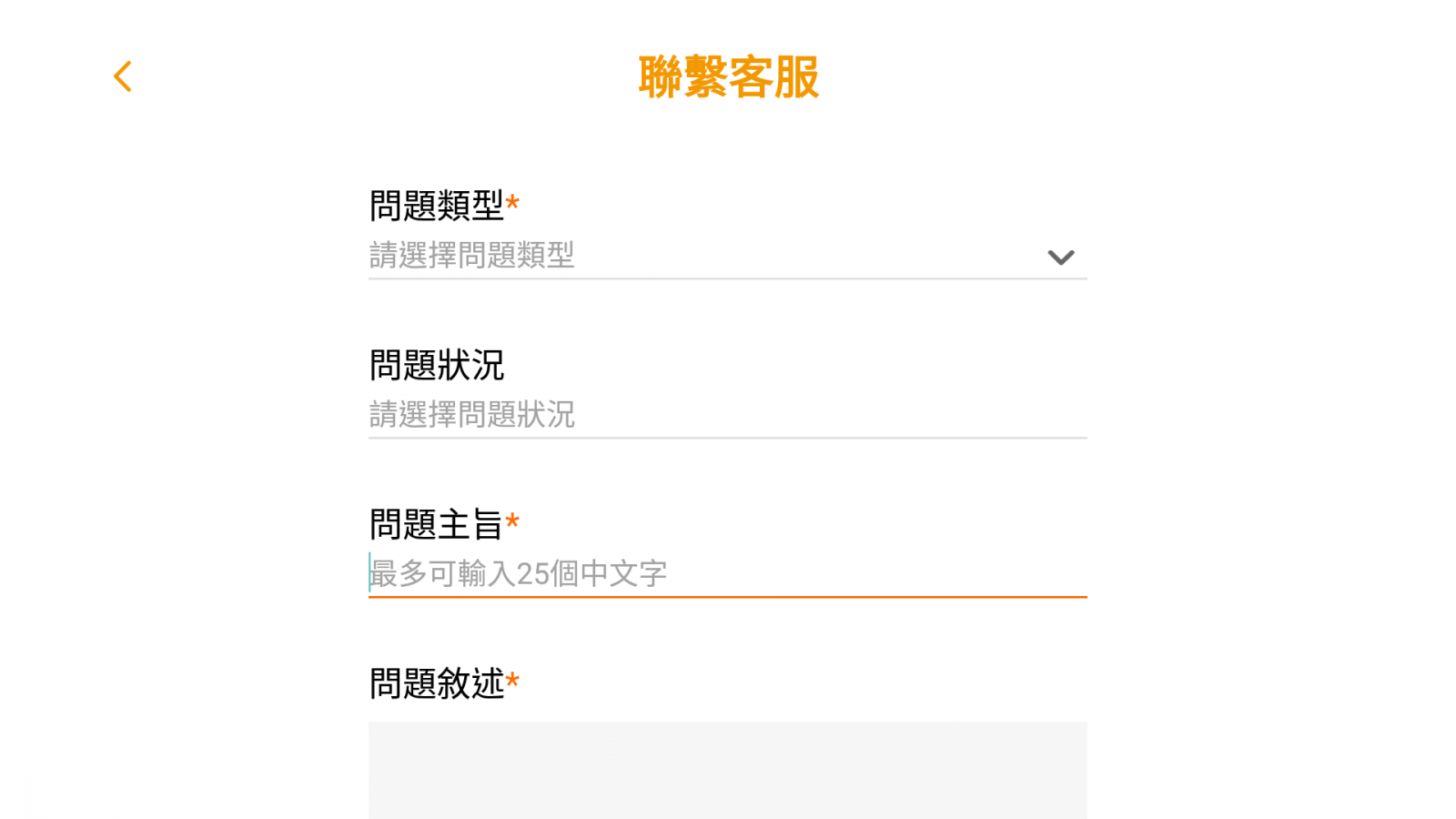
Task: Focus the 問題主旨 input field
Action: pyautogui.click(x=726, y=574)
